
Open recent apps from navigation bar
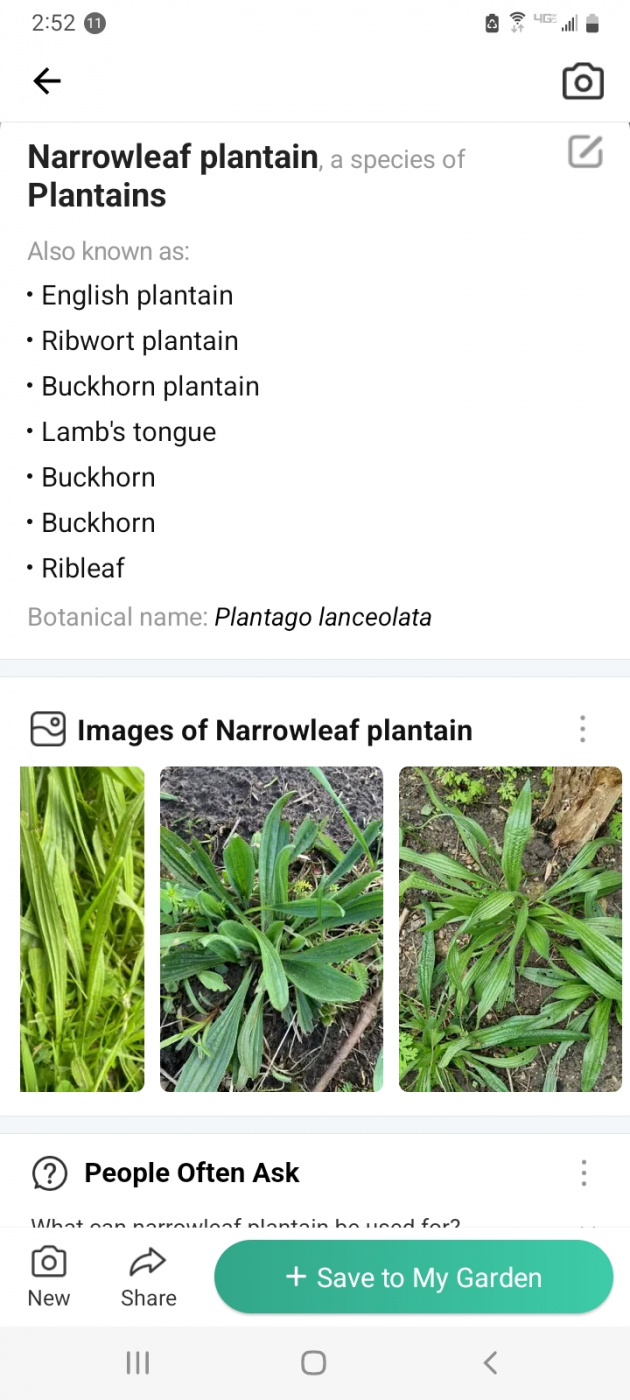pos(138,1362)
